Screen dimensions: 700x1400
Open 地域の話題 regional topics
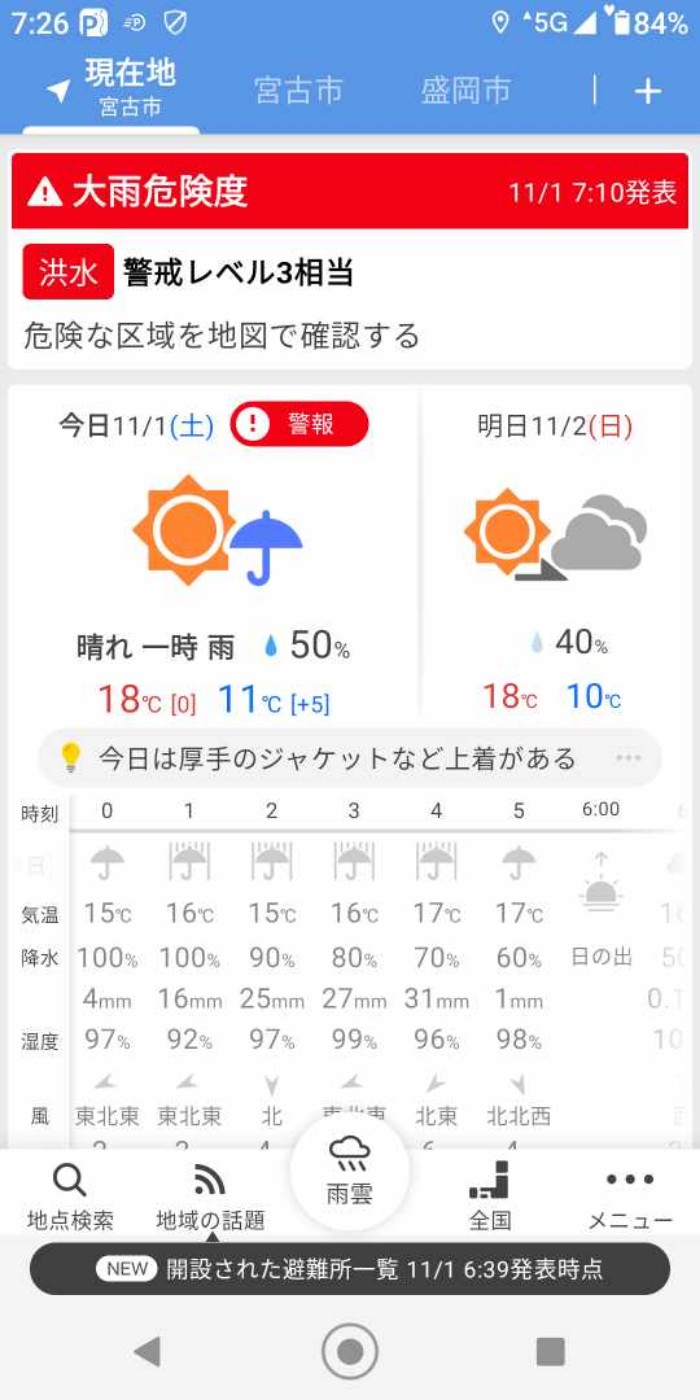[210, 1197]
